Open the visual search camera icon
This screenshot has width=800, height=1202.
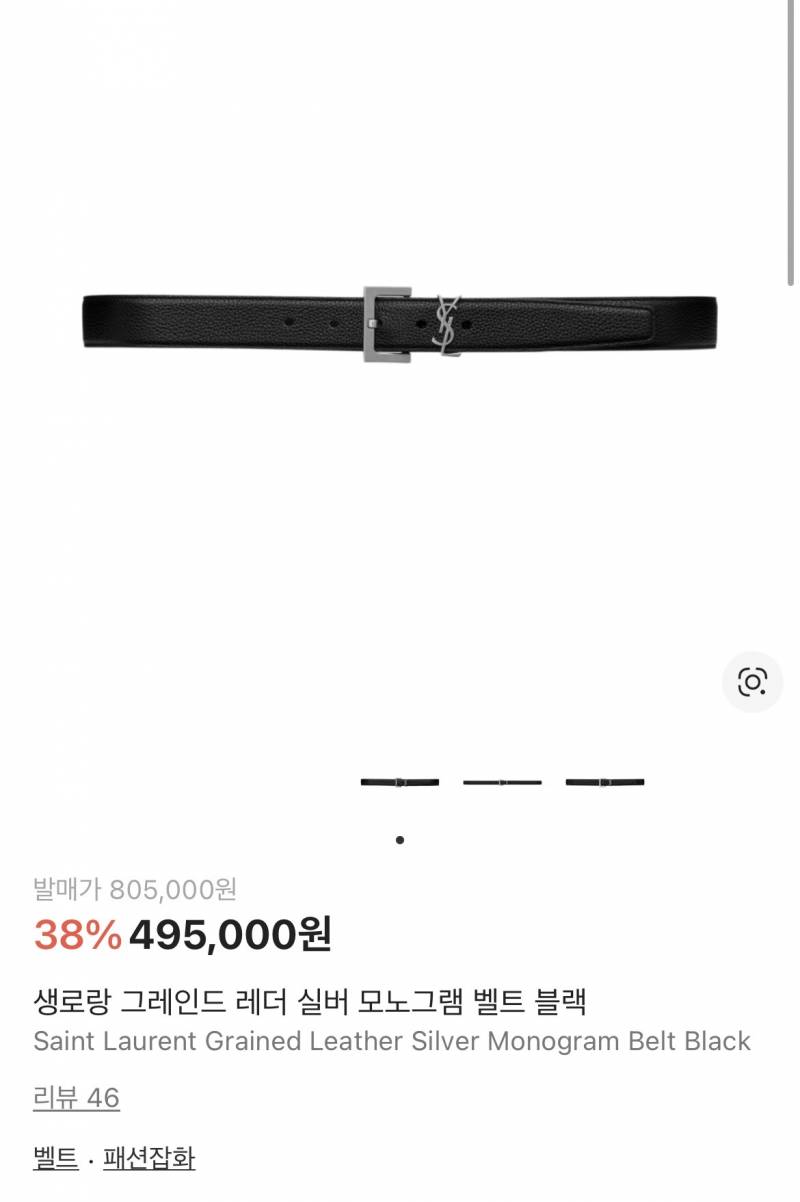click(751, 682)
